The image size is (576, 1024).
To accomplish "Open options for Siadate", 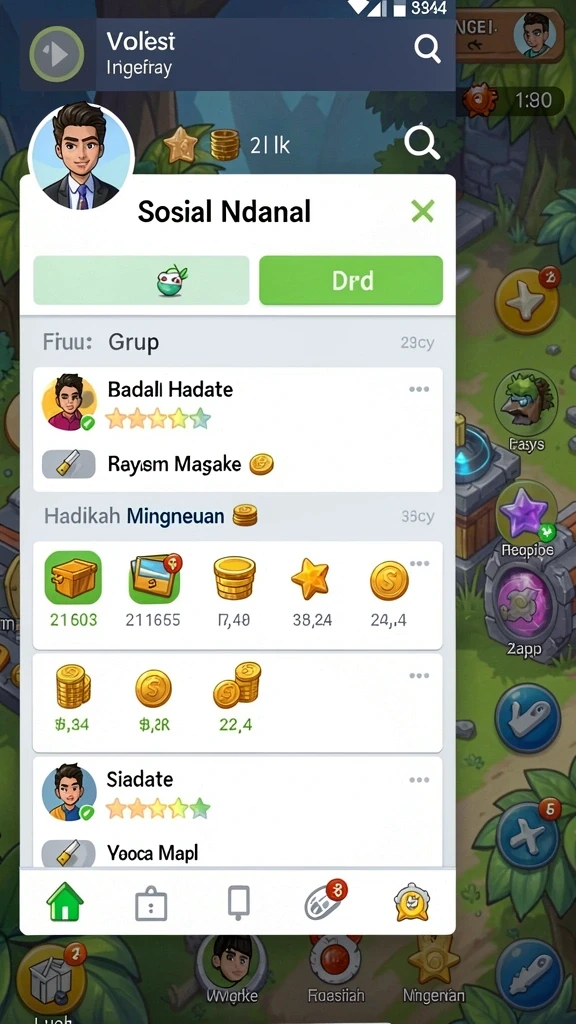I will pos(419,780).
